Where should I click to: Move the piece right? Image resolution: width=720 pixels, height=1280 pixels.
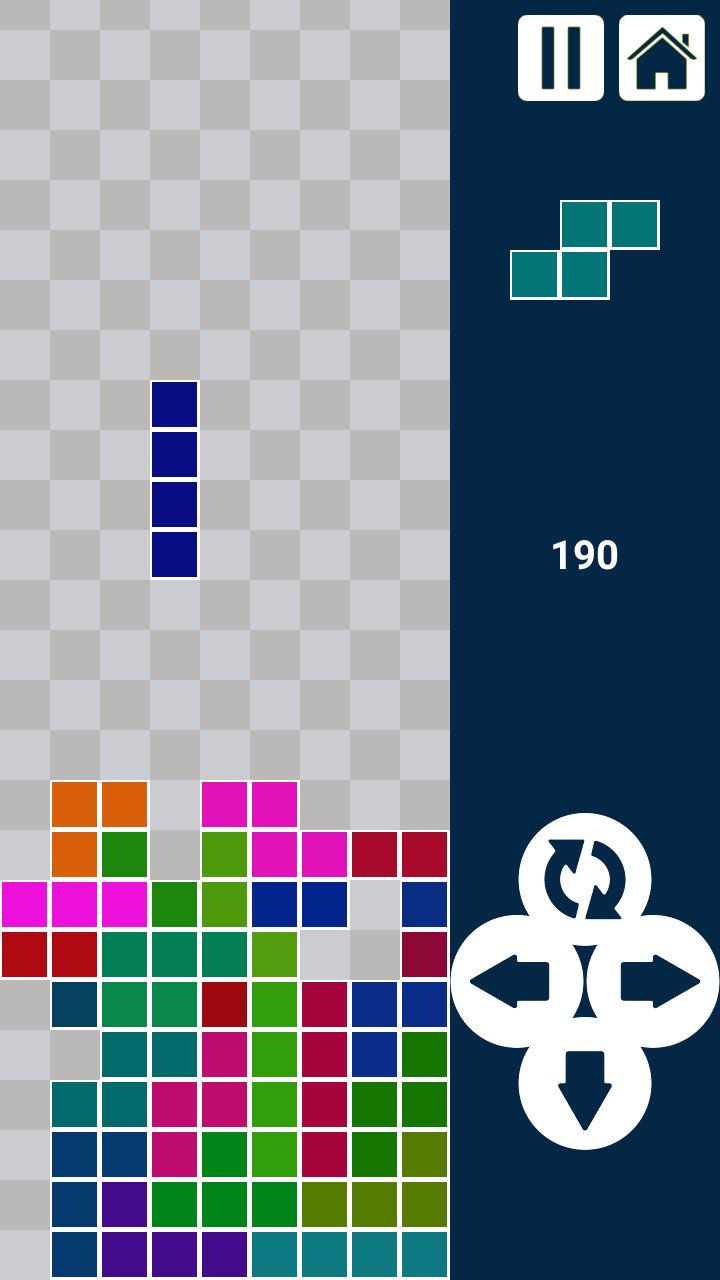tap(656, 982)
